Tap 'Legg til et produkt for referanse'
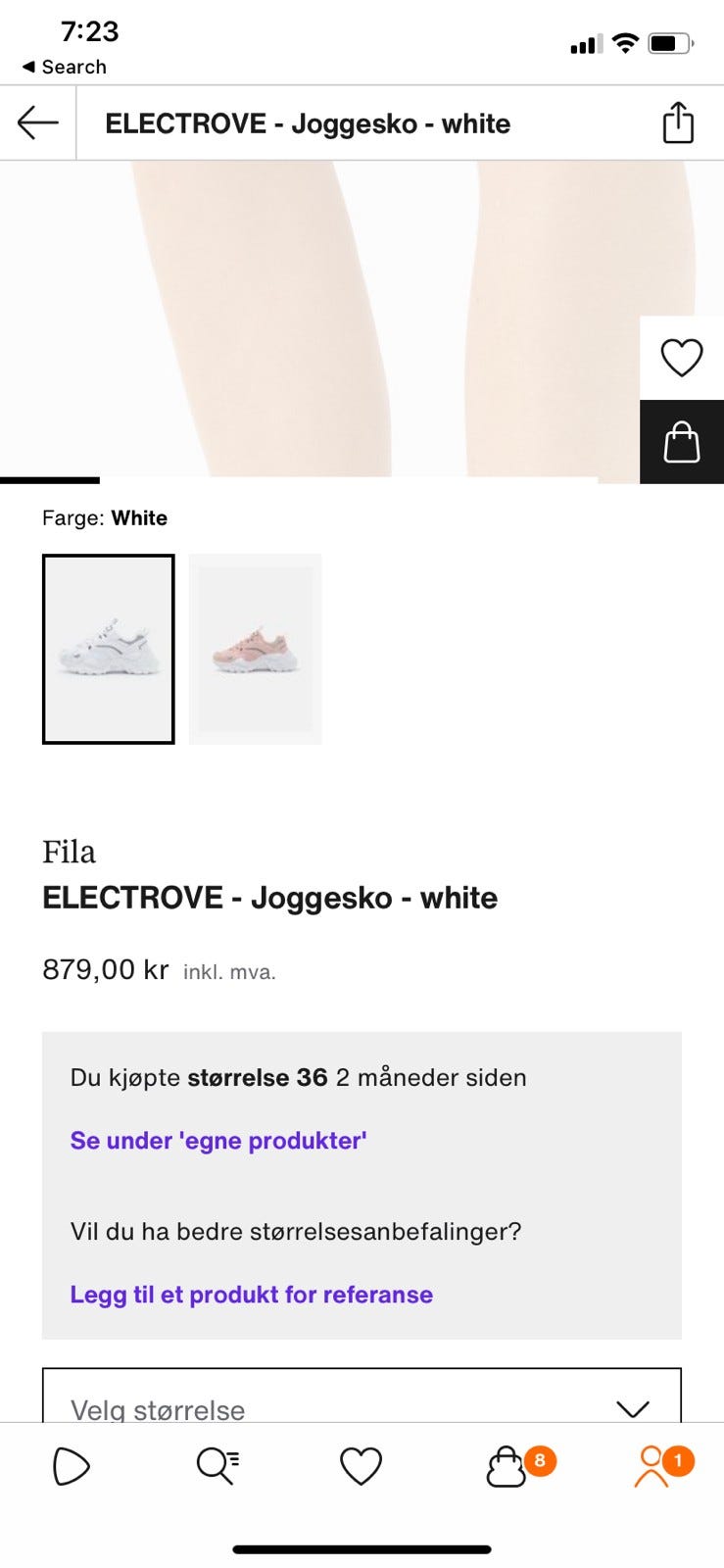724x1568 pixels. [x=252, y=1295]
